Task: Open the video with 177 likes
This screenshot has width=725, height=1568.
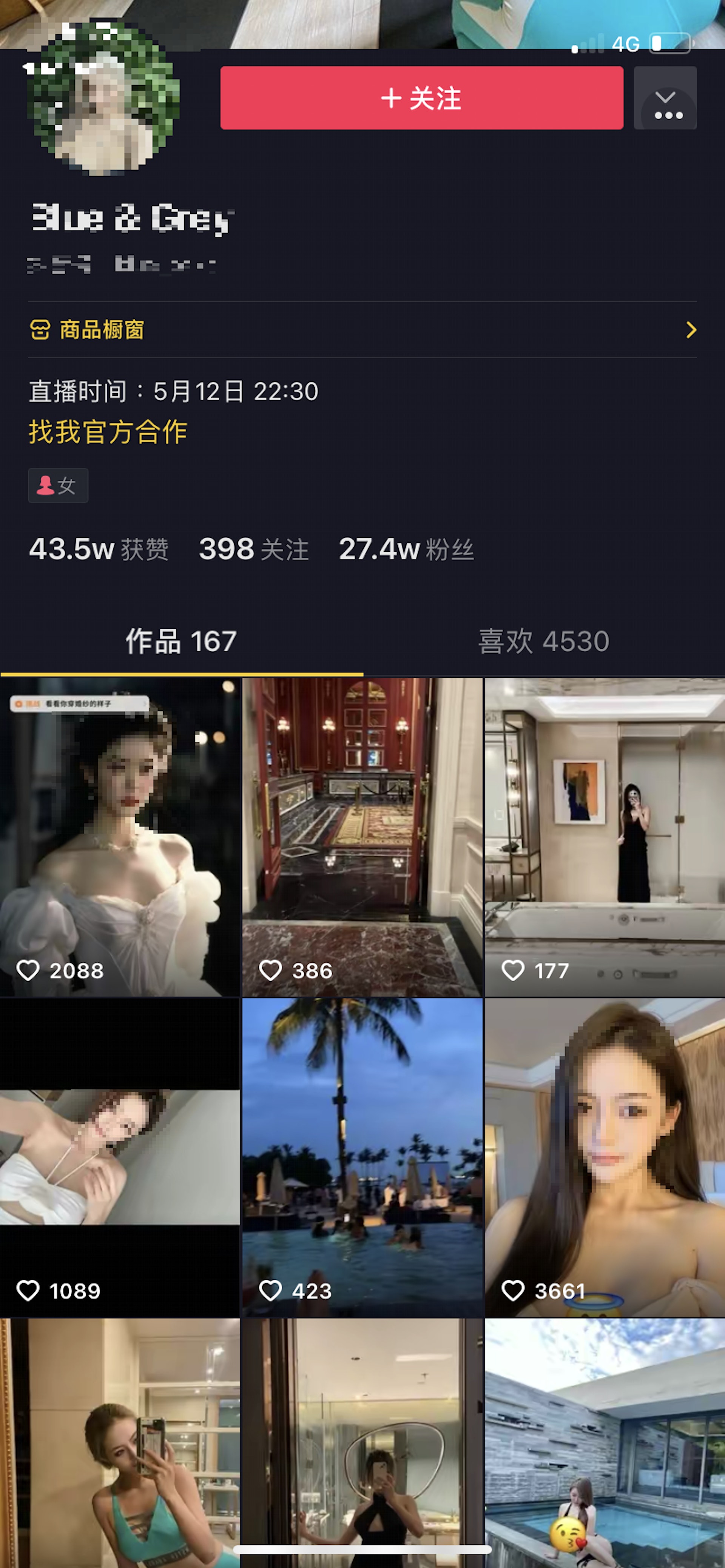Action: pos(605,837)
